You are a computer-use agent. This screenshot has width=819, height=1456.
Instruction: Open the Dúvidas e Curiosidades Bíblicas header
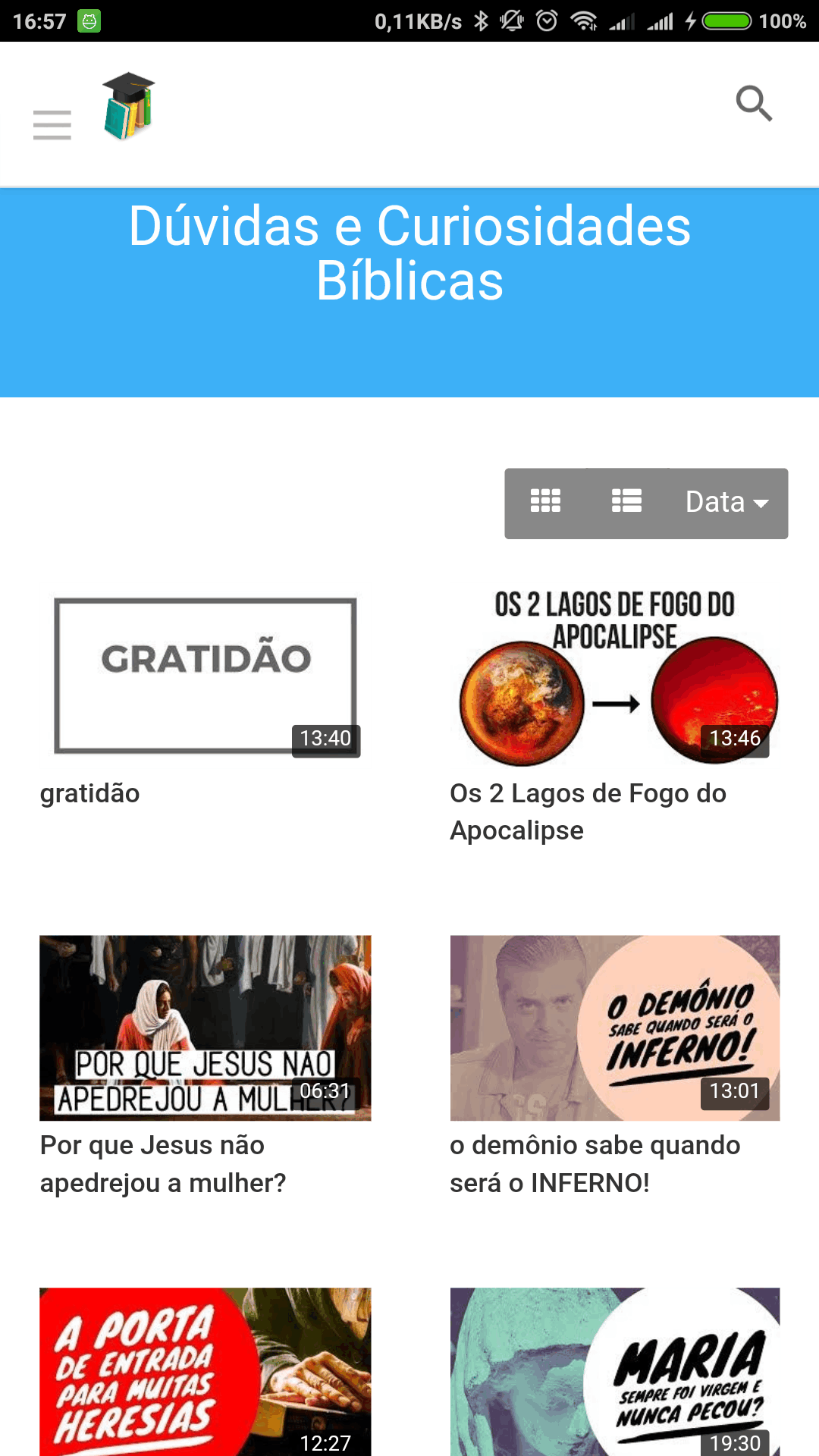coord(409,253)
